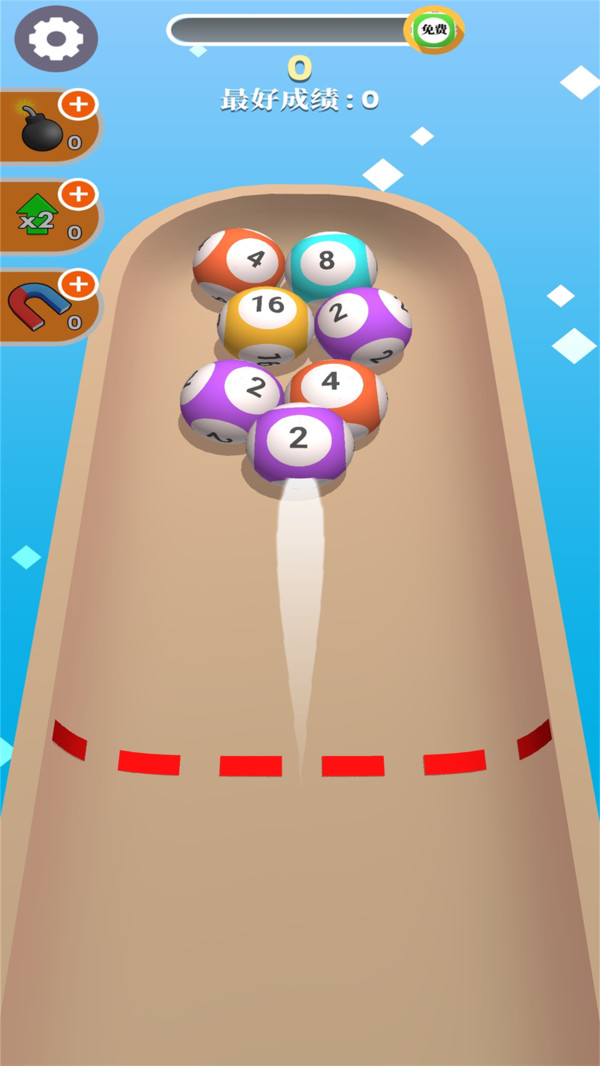Add a magnet power-up
This screenshot has height=1066, width=600.
point(78,284)
